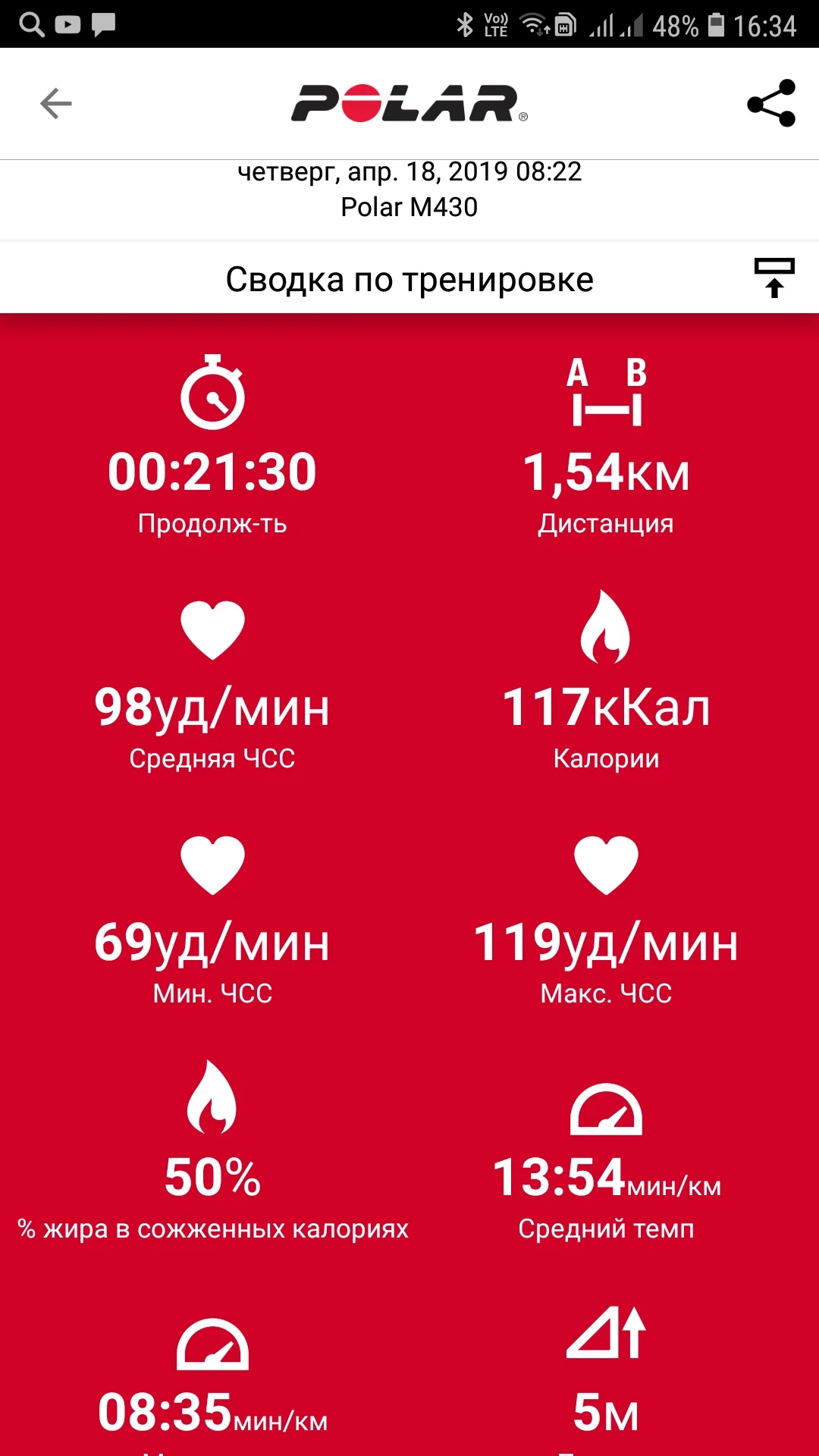The height and width of the screenshot is (1456, 819).
Task: Go back using the arrow icon
Action: [56, 104]
